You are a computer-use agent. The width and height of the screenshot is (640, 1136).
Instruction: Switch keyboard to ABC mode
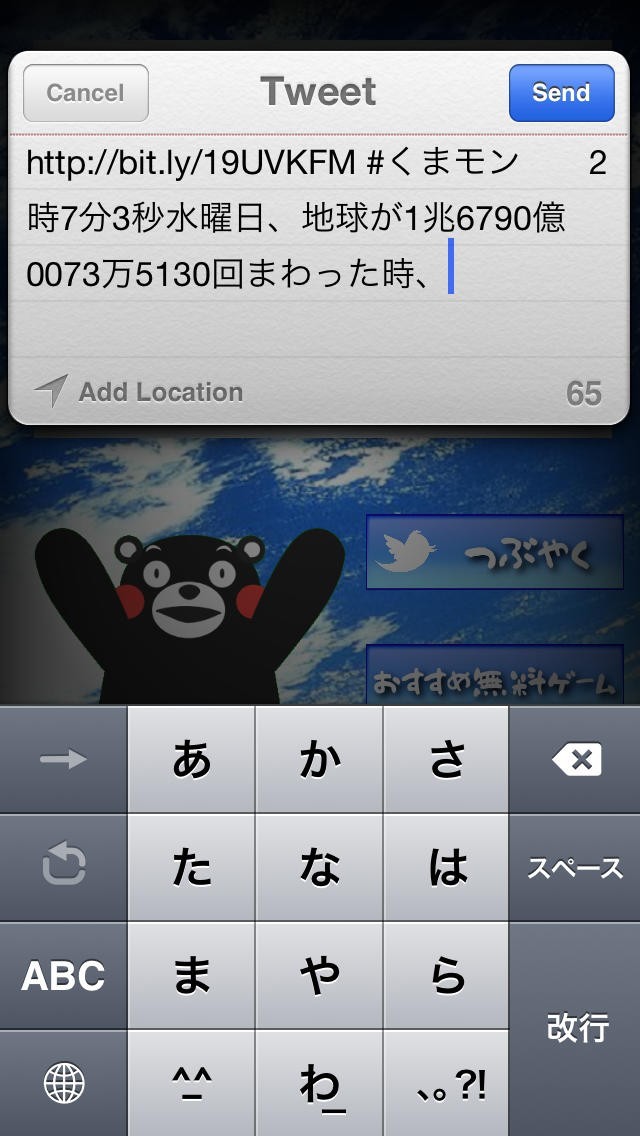click(63, 976)
